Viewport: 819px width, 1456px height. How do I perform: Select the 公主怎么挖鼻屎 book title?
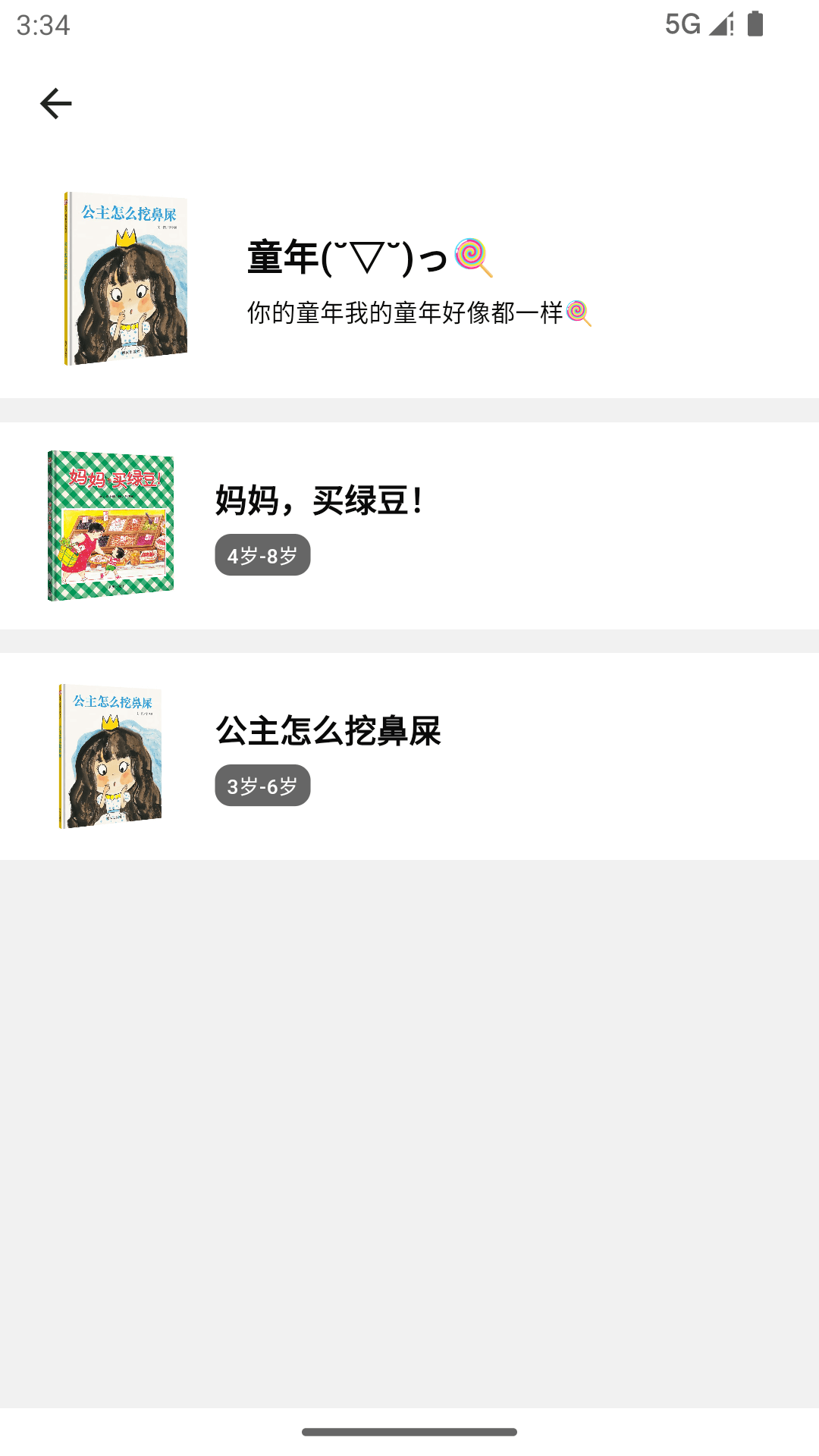click(x=328, y=733)
